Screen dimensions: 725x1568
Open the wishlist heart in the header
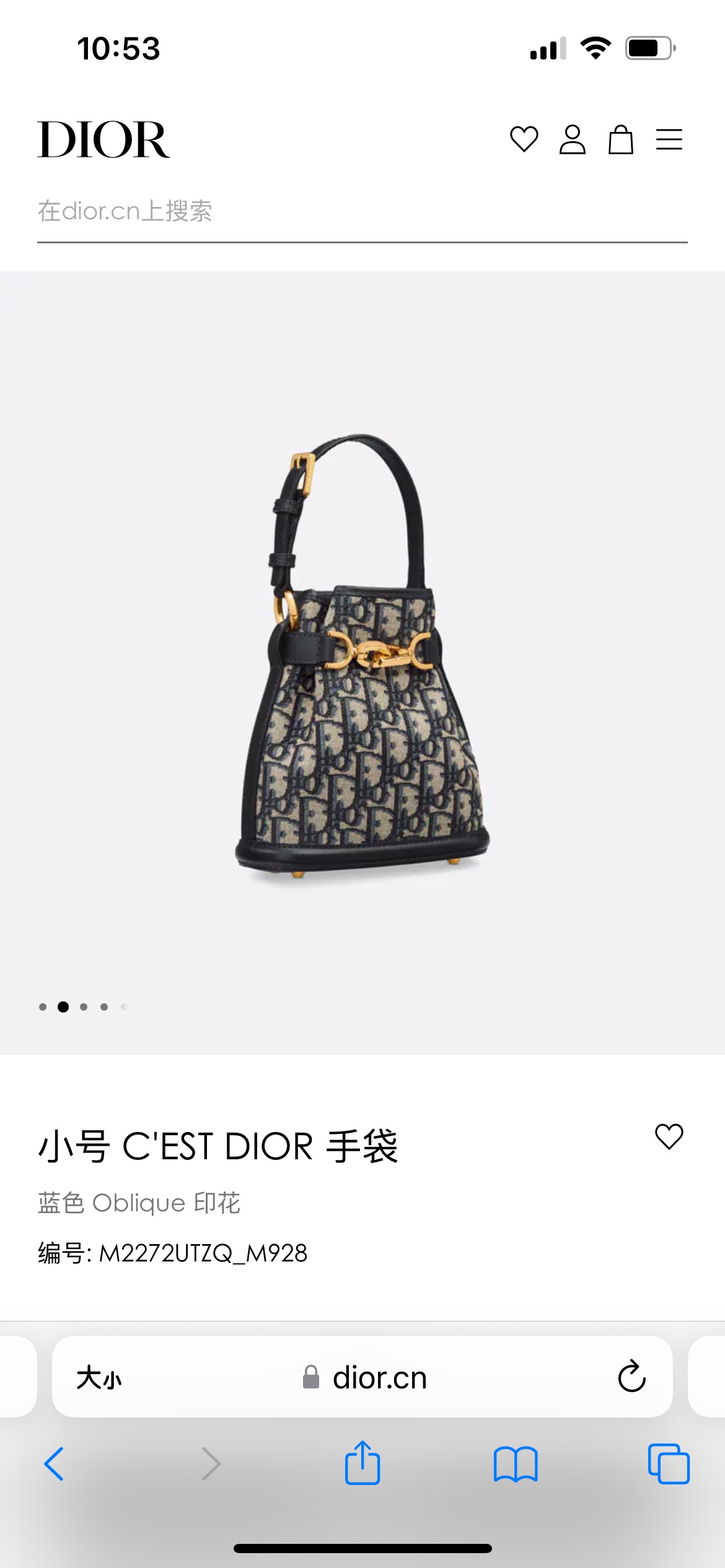pyautogui.click(x=524, y=139)
